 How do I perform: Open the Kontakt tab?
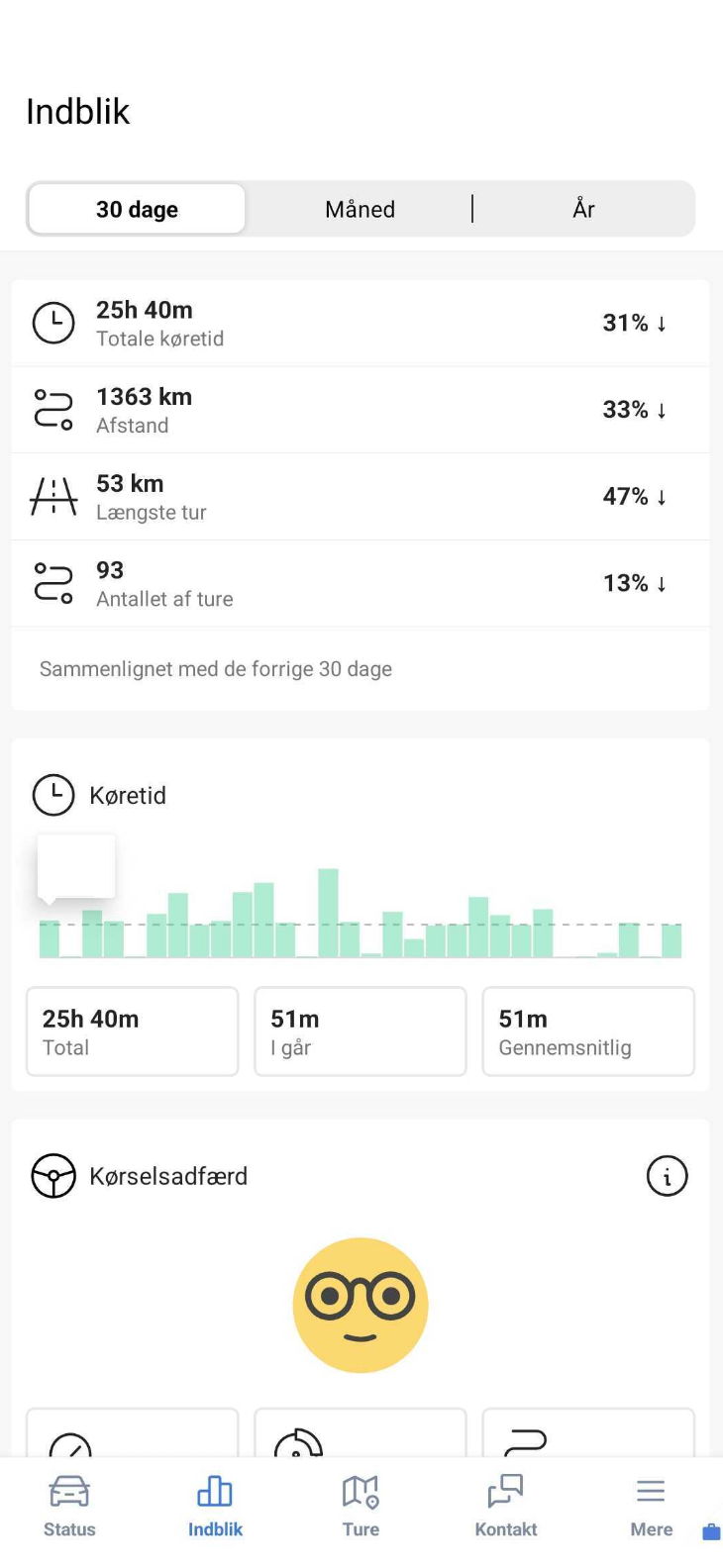tap(505, 1506)
